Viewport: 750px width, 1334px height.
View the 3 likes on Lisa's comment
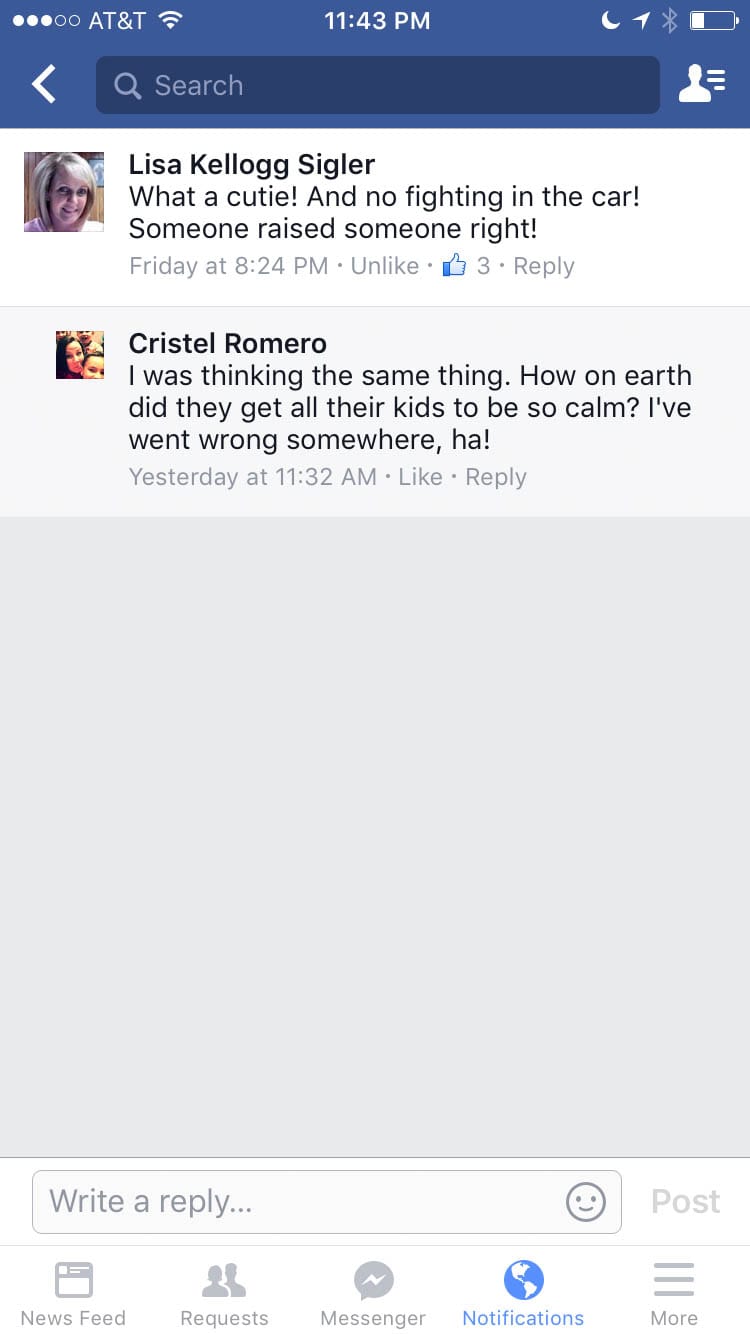467,266
